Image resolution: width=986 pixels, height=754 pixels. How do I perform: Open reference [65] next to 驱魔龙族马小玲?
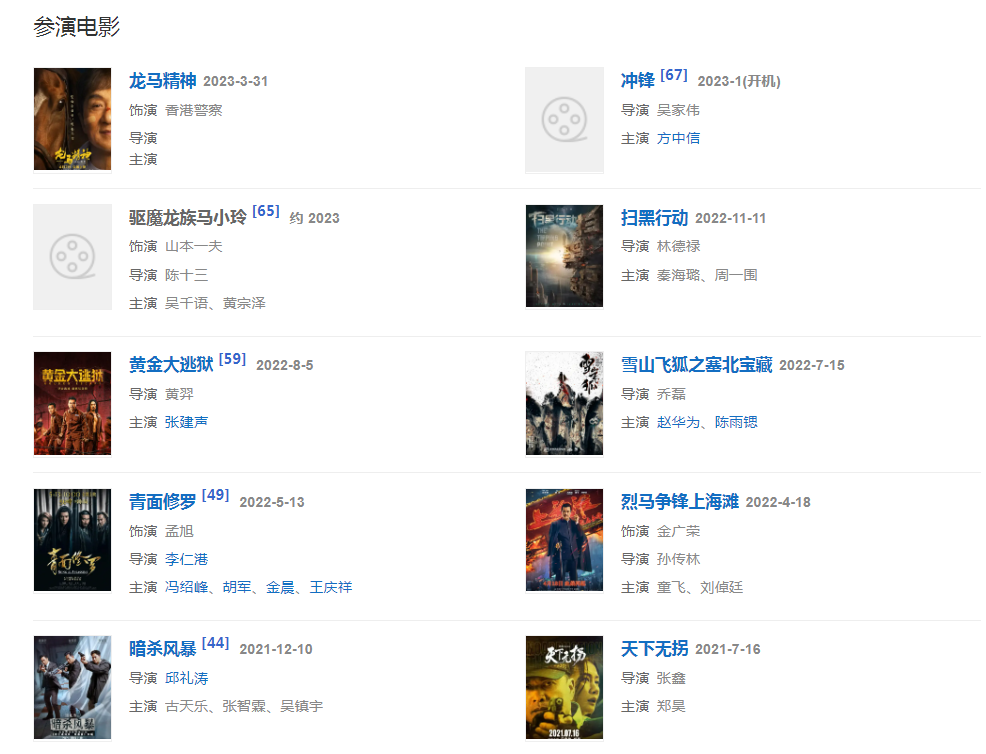click(266, 211)
